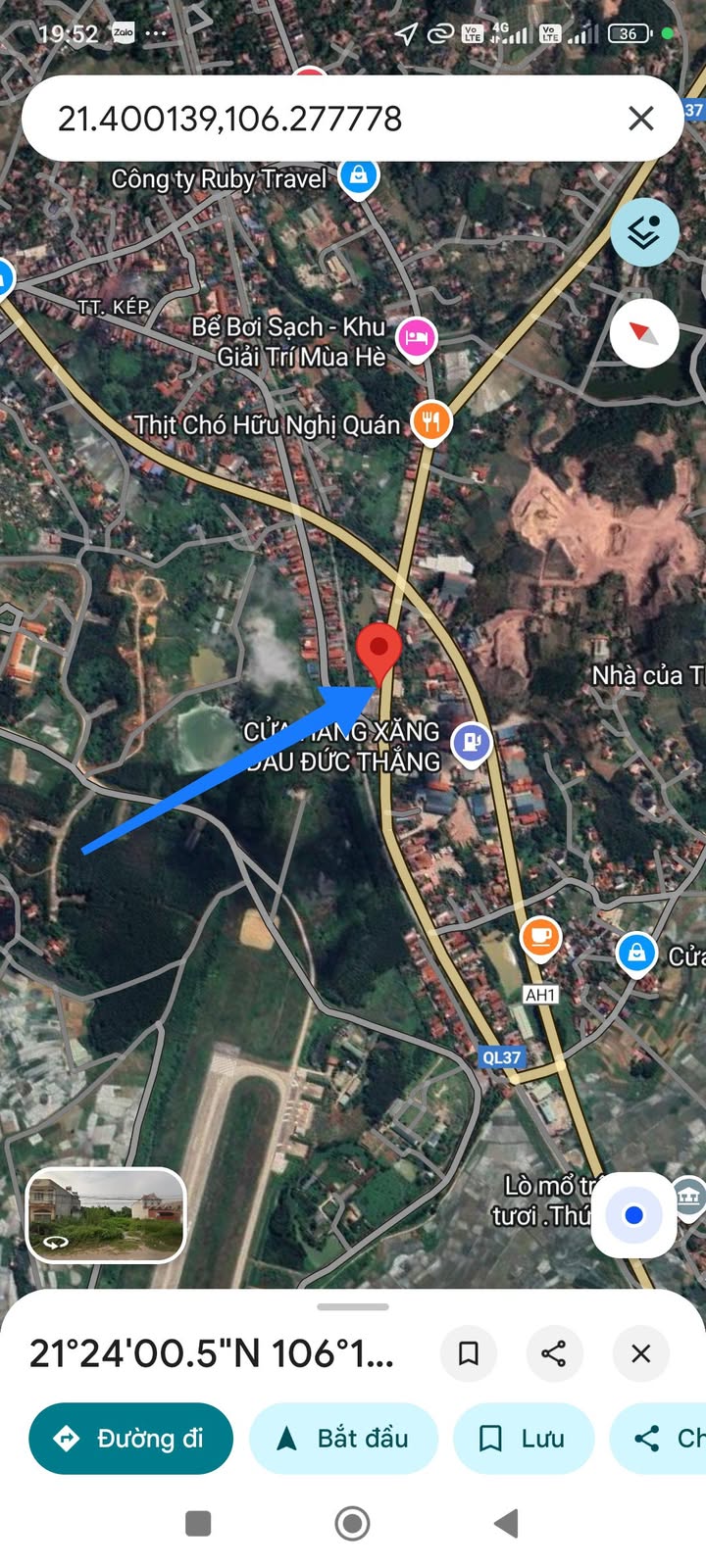Close the dropped pin info panel
This screenshot has height=1568, width=706.
pos(640,1353)
